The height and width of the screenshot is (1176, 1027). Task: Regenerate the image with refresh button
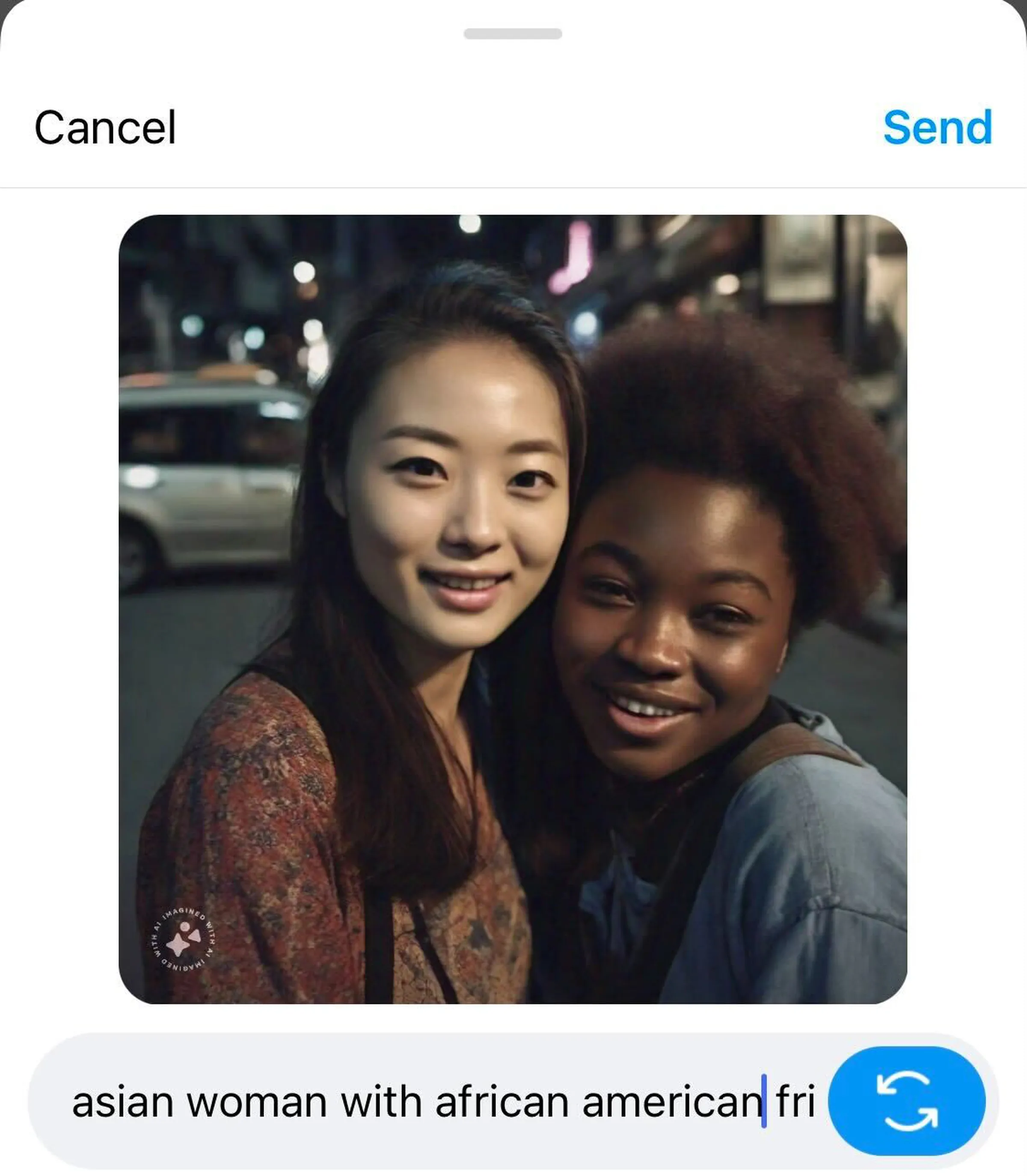tap(906, 1101)
